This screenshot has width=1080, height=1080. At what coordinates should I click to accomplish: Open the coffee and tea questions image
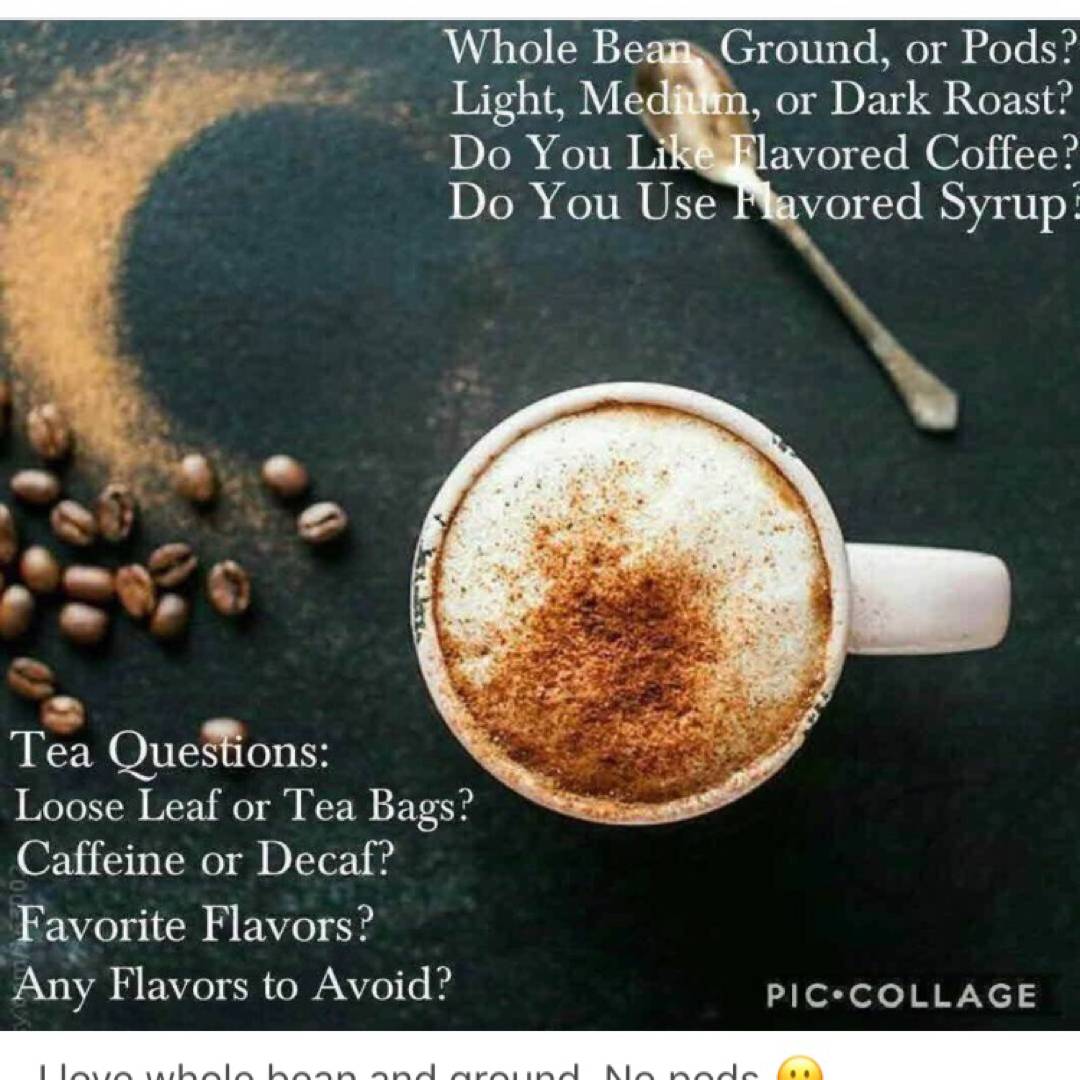click(x=540, y=525)
